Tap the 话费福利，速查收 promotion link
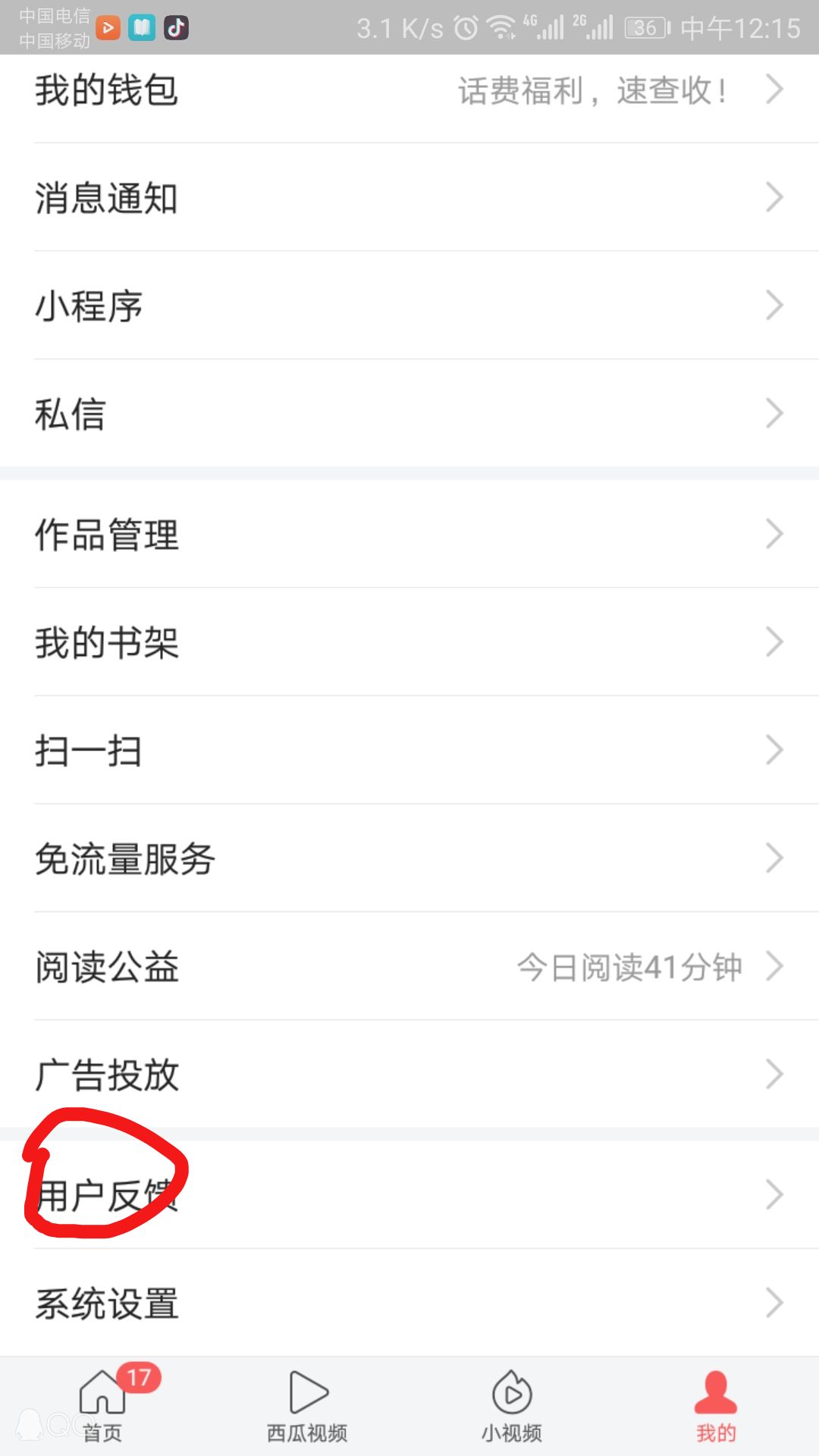819x1456 pixels. pos(594,89)
